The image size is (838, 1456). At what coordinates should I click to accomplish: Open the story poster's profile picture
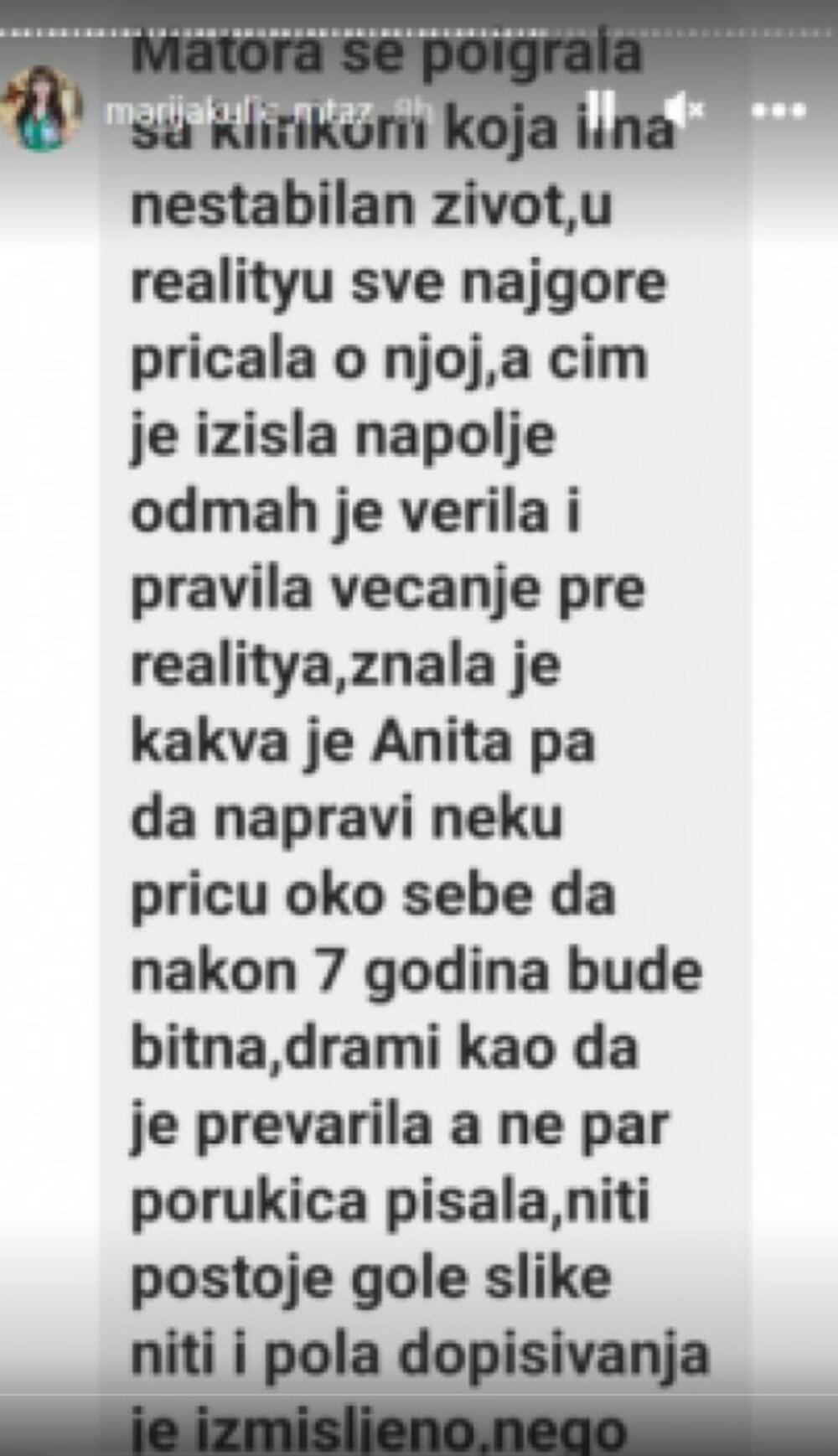click(x=40, y=109)
